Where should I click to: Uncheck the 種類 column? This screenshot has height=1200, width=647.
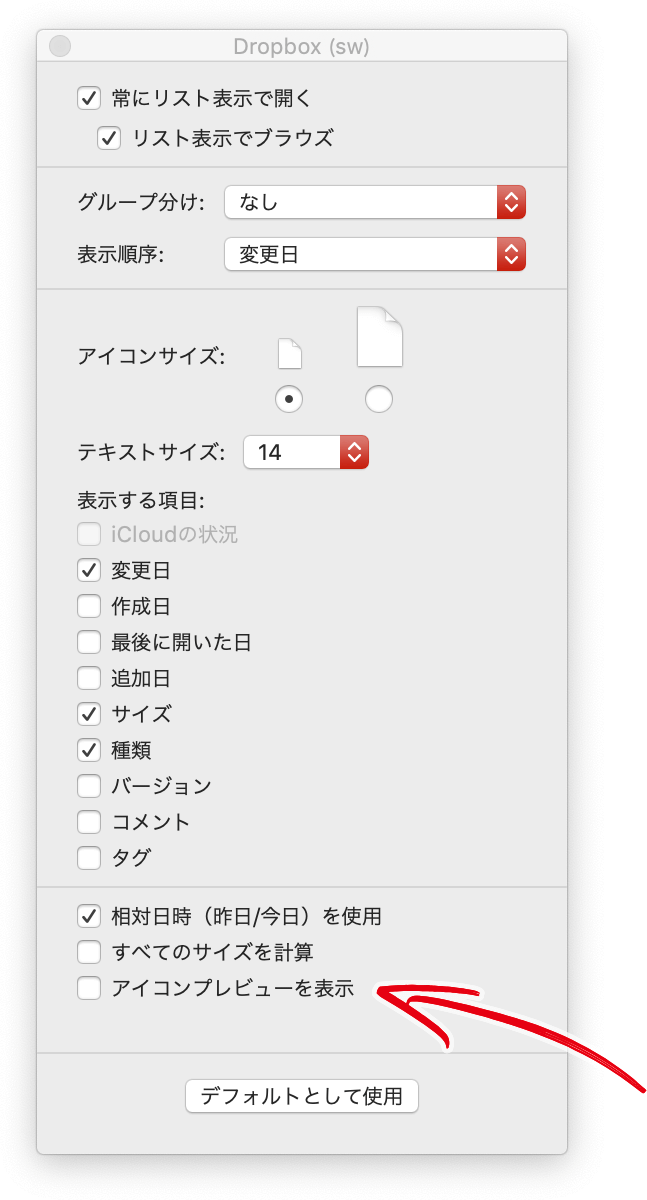point(89,750)
